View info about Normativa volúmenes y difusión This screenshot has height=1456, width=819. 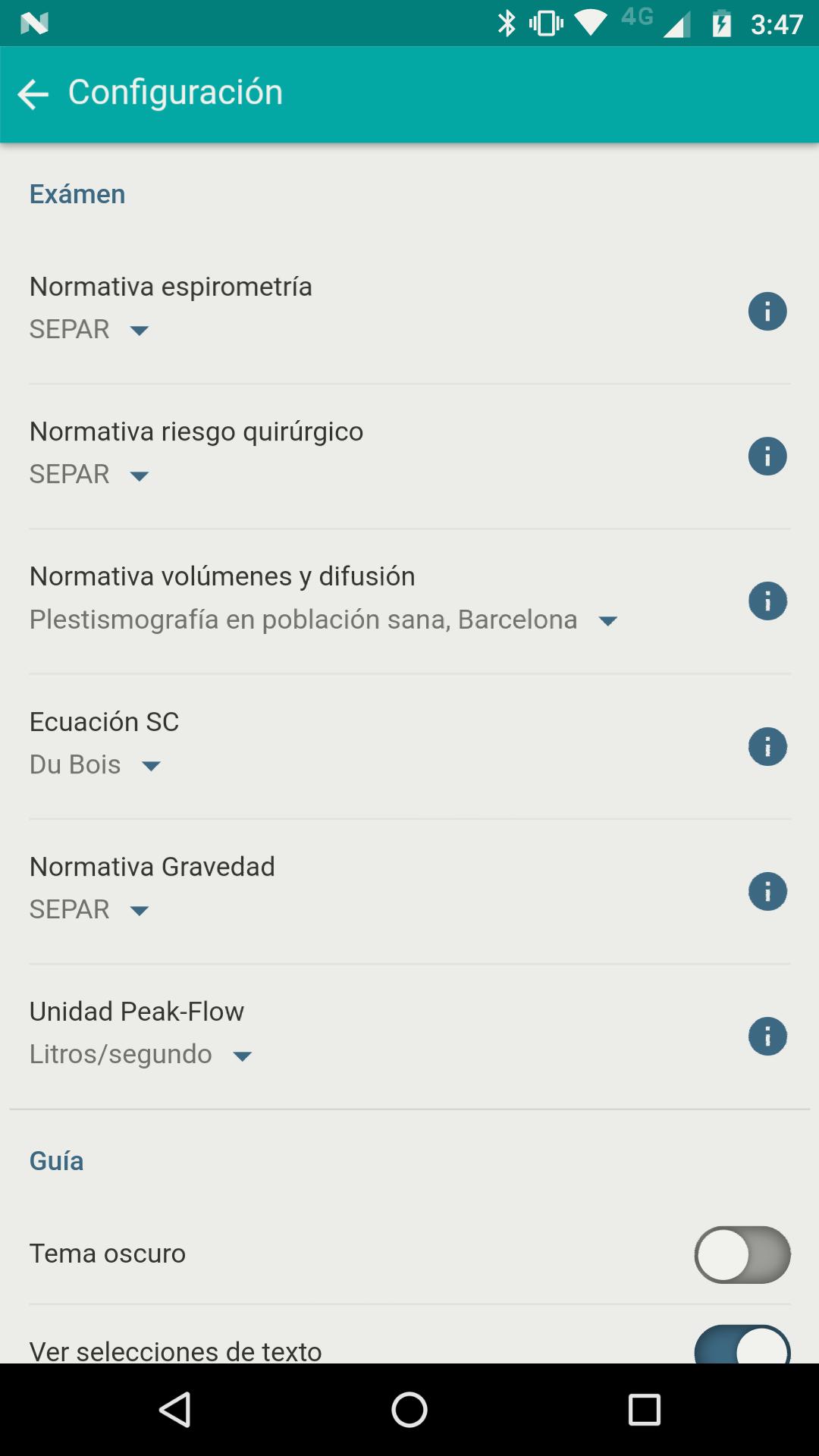(x=767, y=601)
